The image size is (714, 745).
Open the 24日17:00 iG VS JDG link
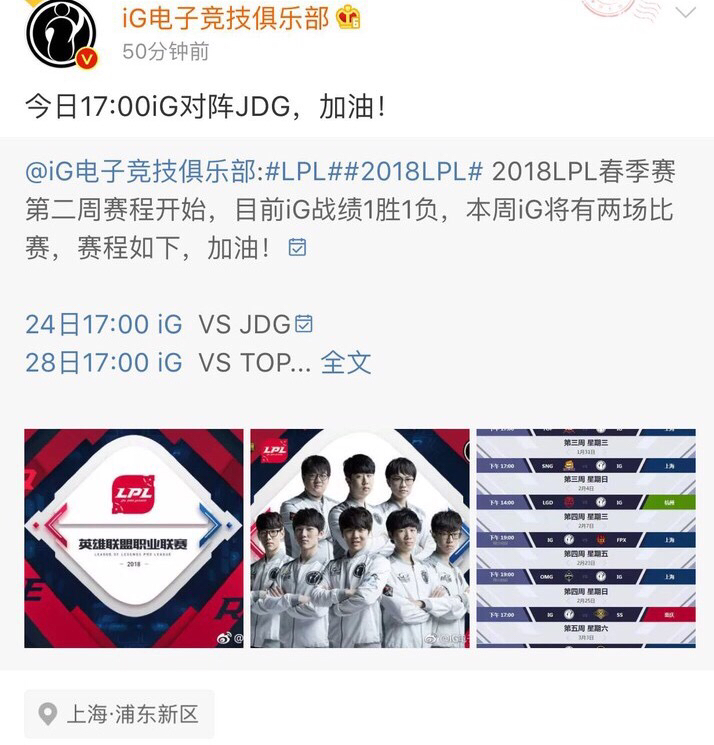(168, 324)
